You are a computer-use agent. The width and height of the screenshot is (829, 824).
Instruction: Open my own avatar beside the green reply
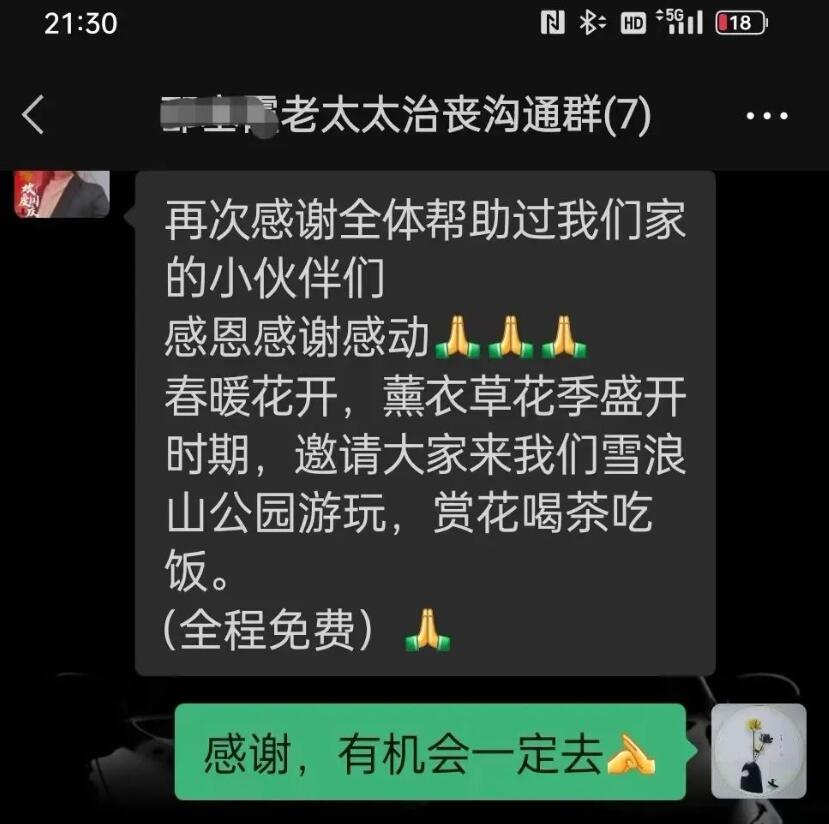pos(758,750)
